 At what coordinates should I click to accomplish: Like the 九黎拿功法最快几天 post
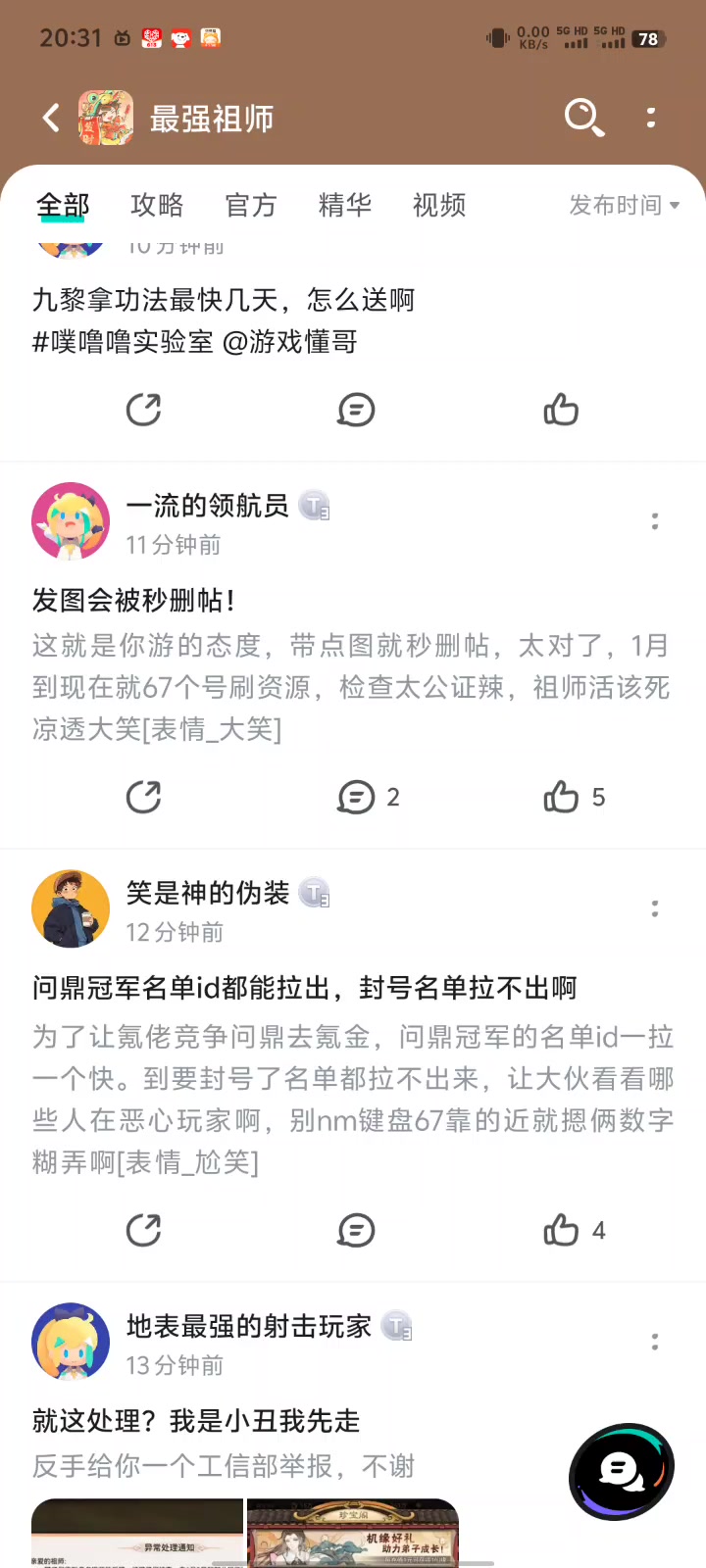point(561,410)
